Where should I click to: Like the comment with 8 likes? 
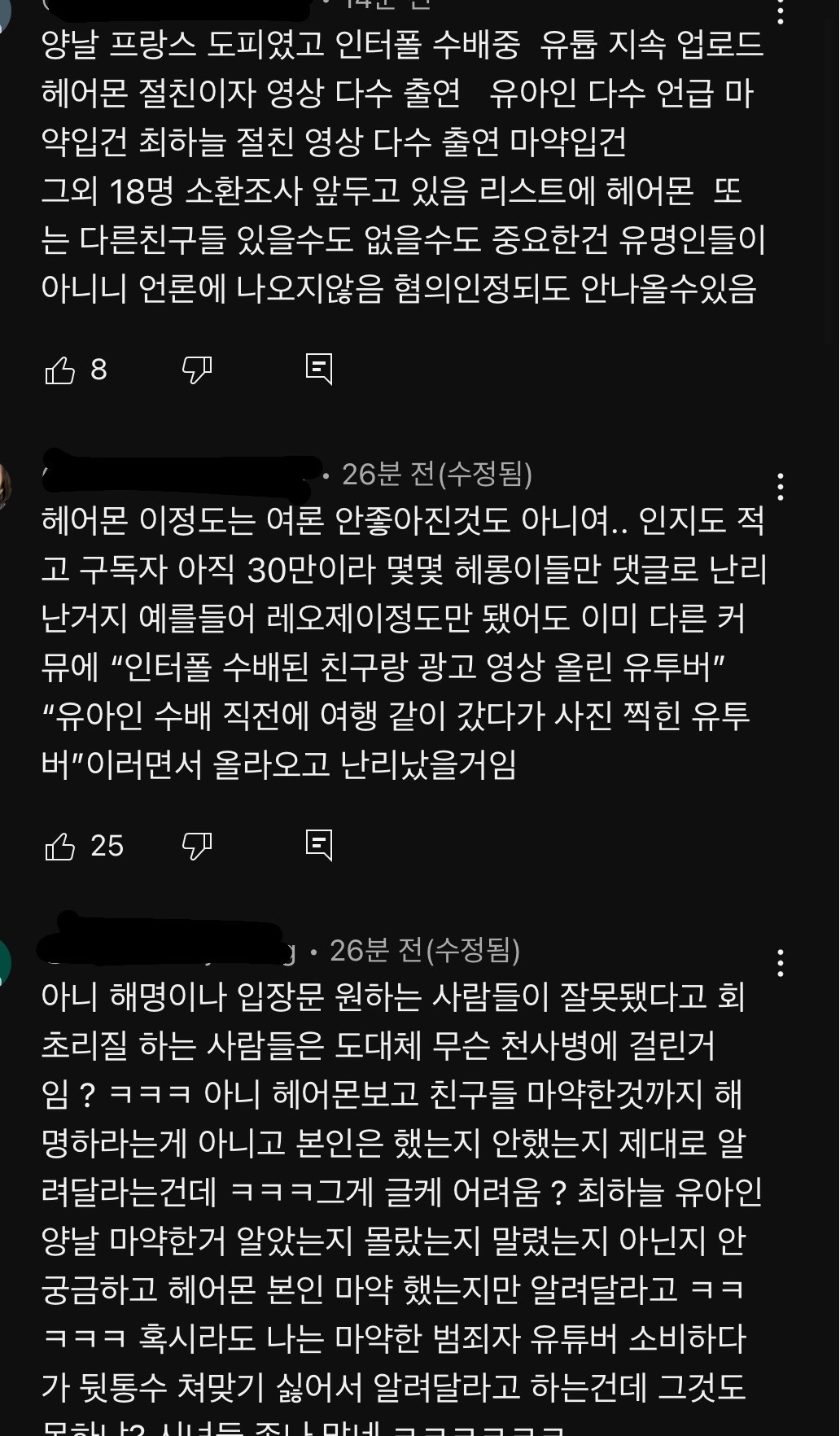coord(60,370)
